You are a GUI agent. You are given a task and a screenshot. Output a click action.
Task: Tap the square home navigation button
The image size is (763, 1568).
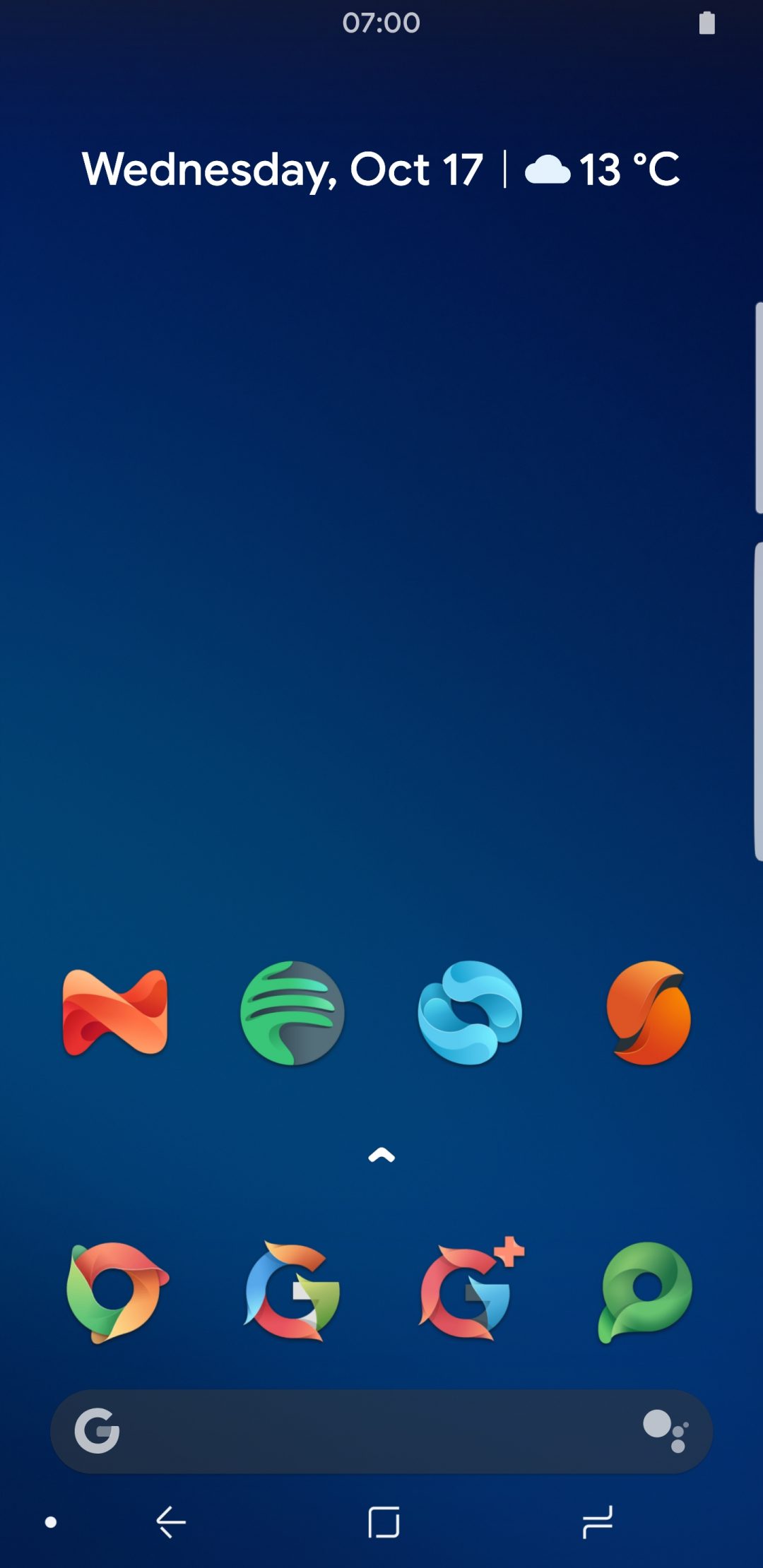click(x=384, y=1522)
